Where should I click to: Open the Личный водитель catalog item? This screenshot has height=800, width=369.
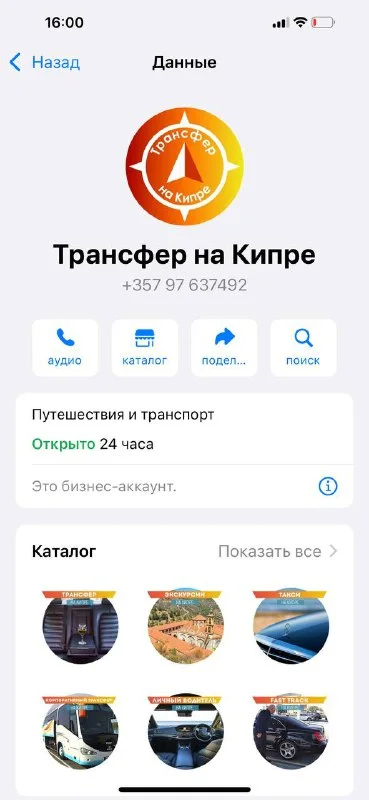185,732
